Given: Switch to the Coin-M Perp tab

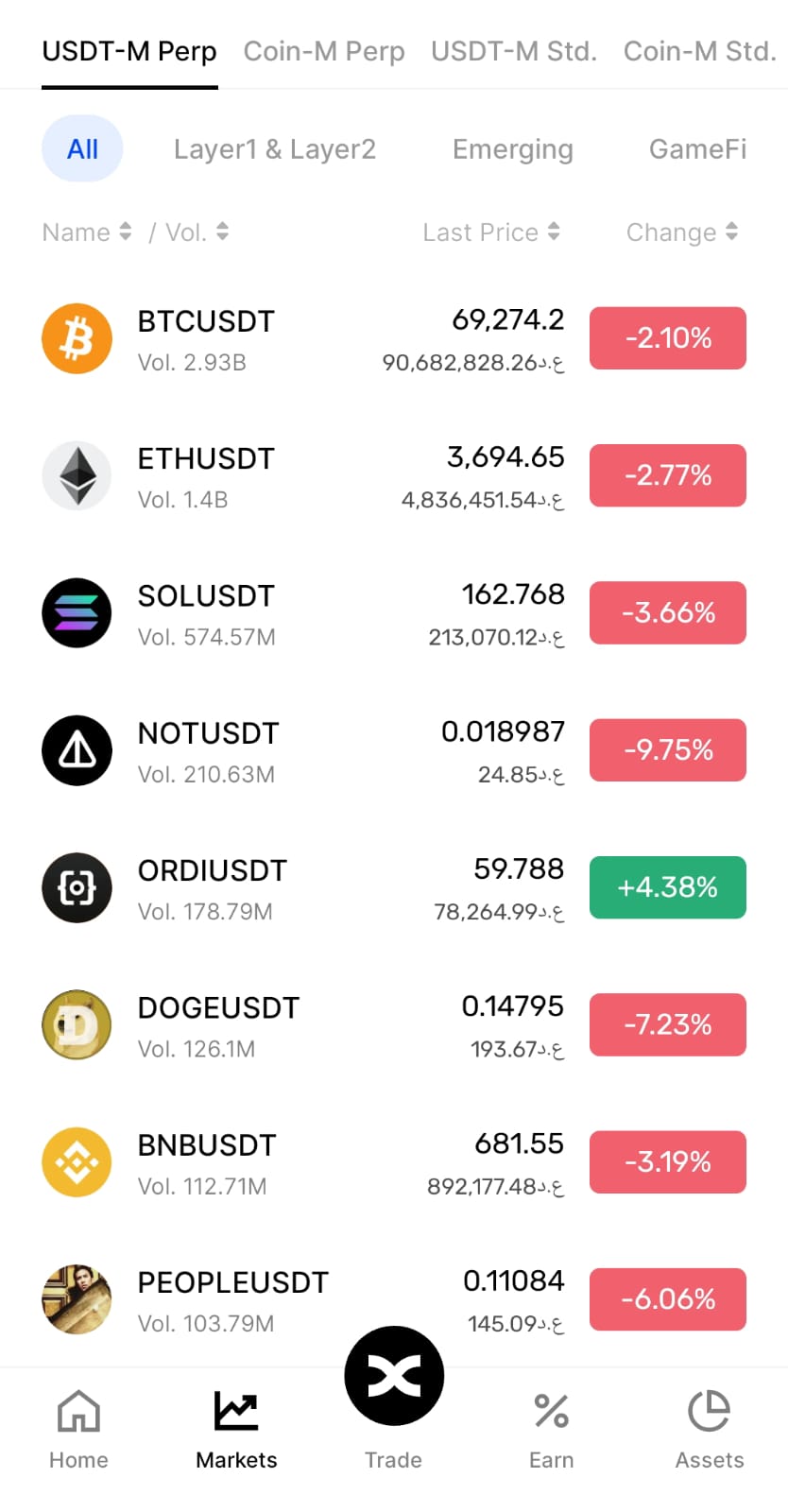Looking at the screenshot, I should pos(324,51).
